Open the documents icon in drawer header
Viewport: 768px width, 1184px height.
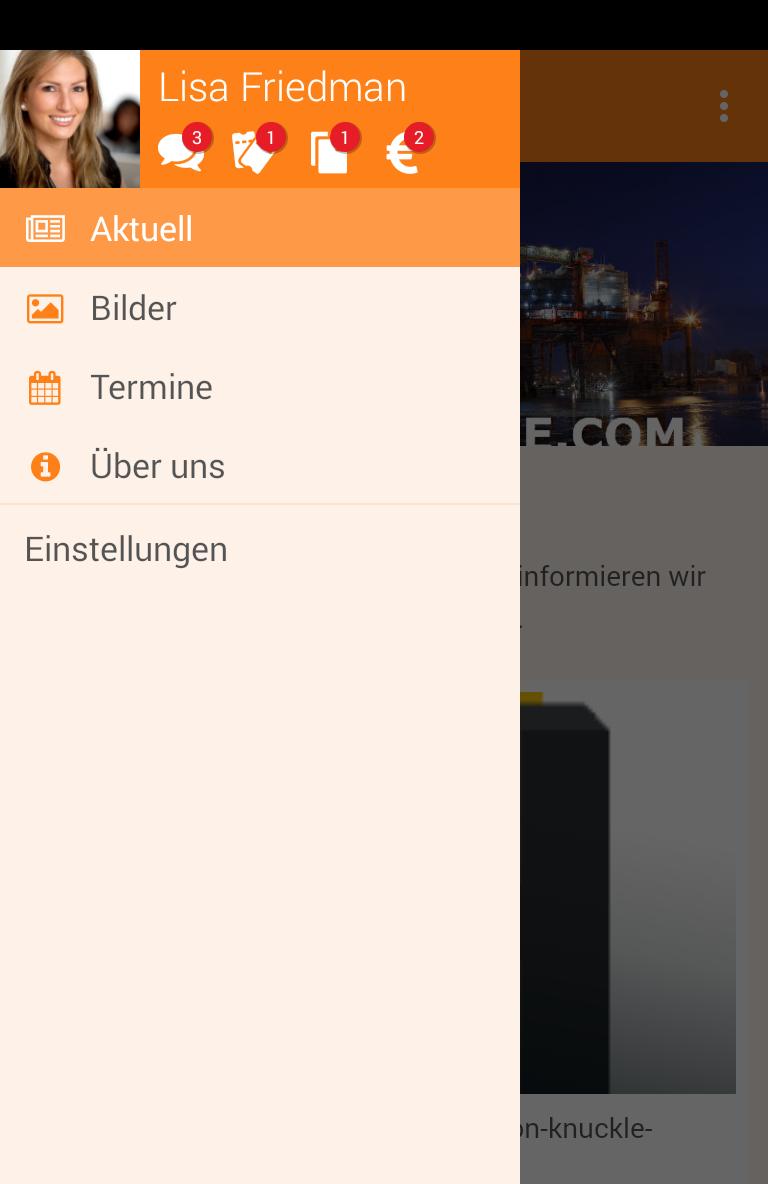point(330,152)
